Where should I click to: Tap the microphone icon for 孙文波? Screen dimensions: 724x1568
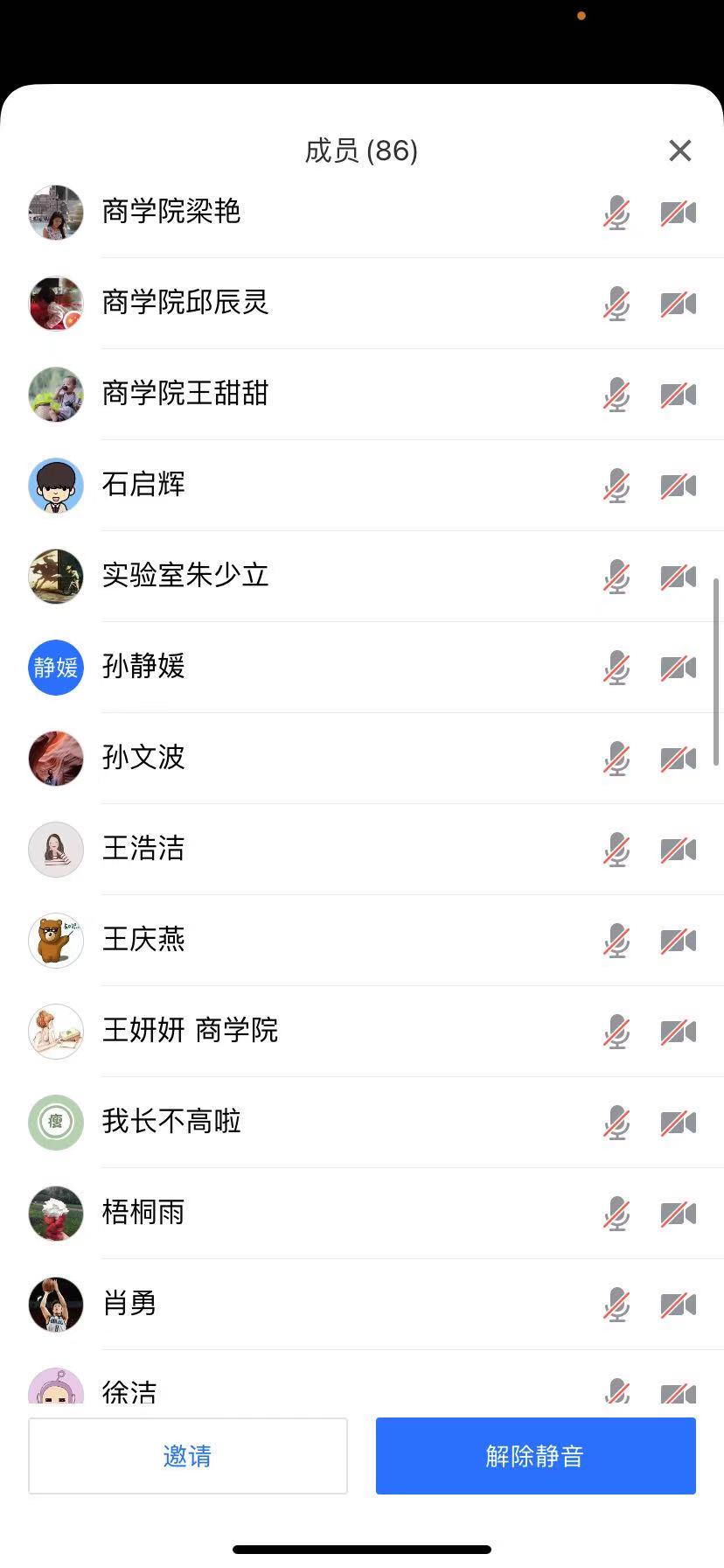616,759
